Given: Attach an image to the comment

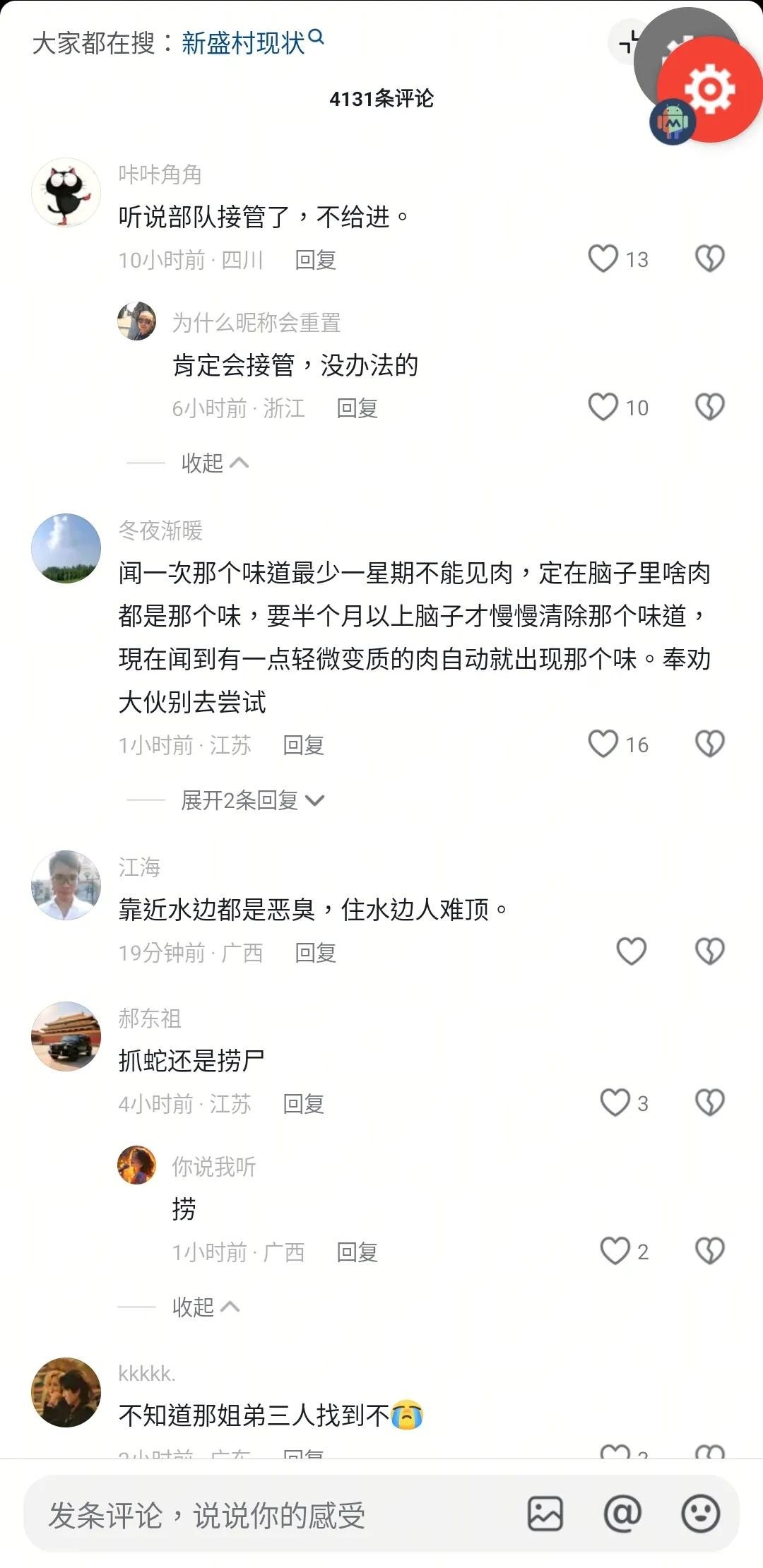Looking at the screenshot, I should click(545, 1514).
